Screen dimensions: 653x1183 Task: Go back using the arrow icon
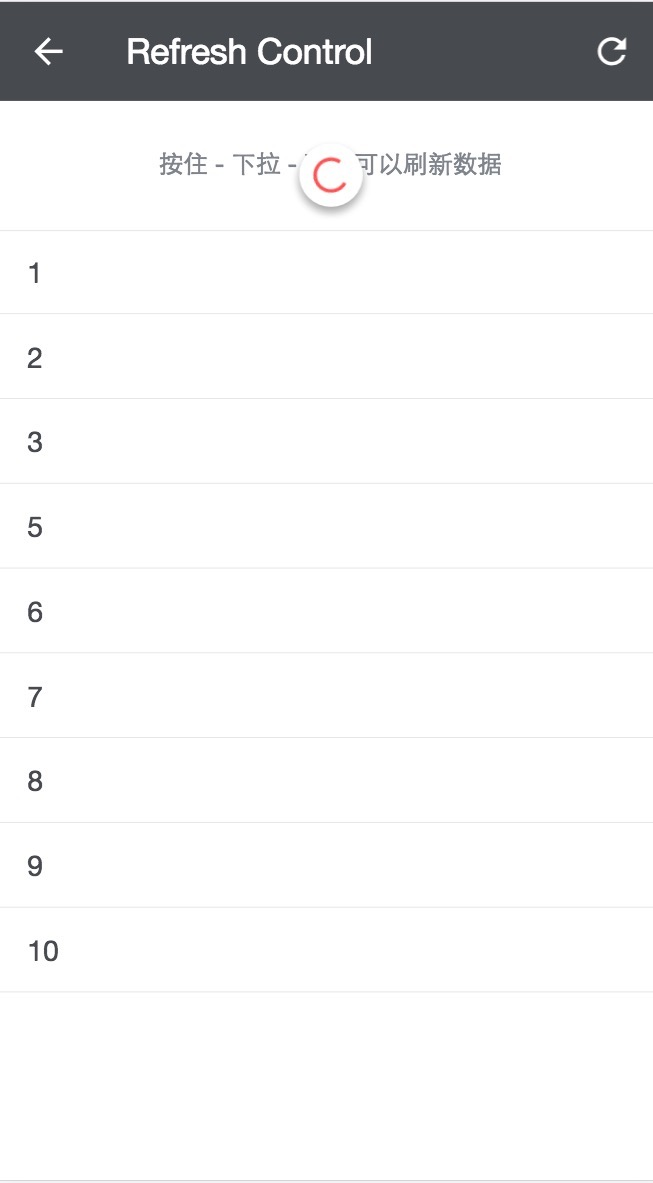[x=49, y=51]
